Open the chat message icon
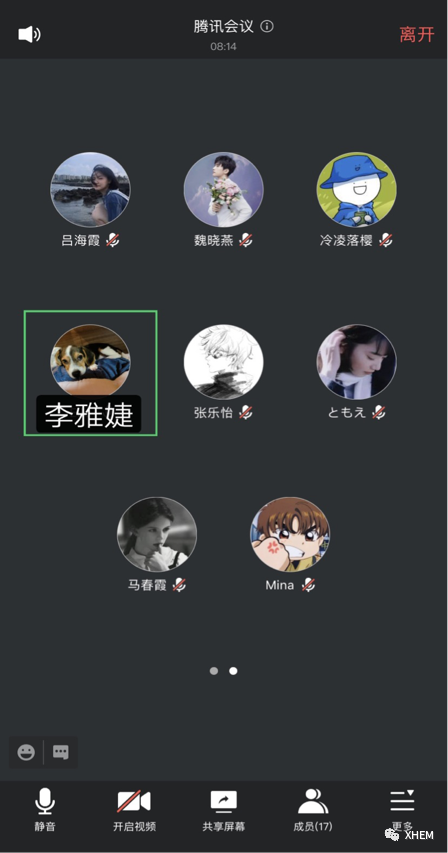Image resolution: width=448 pixels, height=853 pixels. [61, 752]
